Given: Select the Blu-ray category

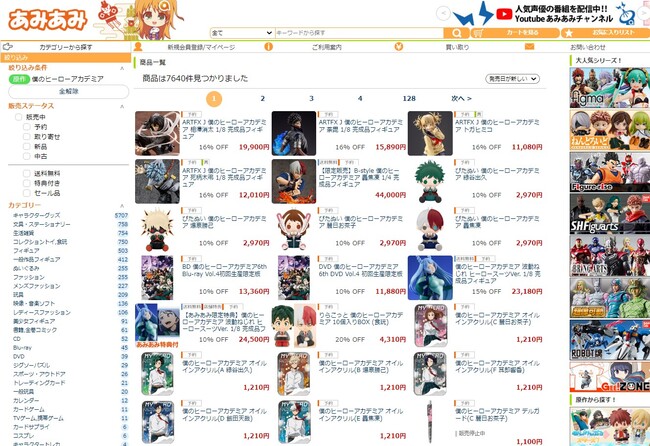Looking at the screenshot, I should 22,346.
